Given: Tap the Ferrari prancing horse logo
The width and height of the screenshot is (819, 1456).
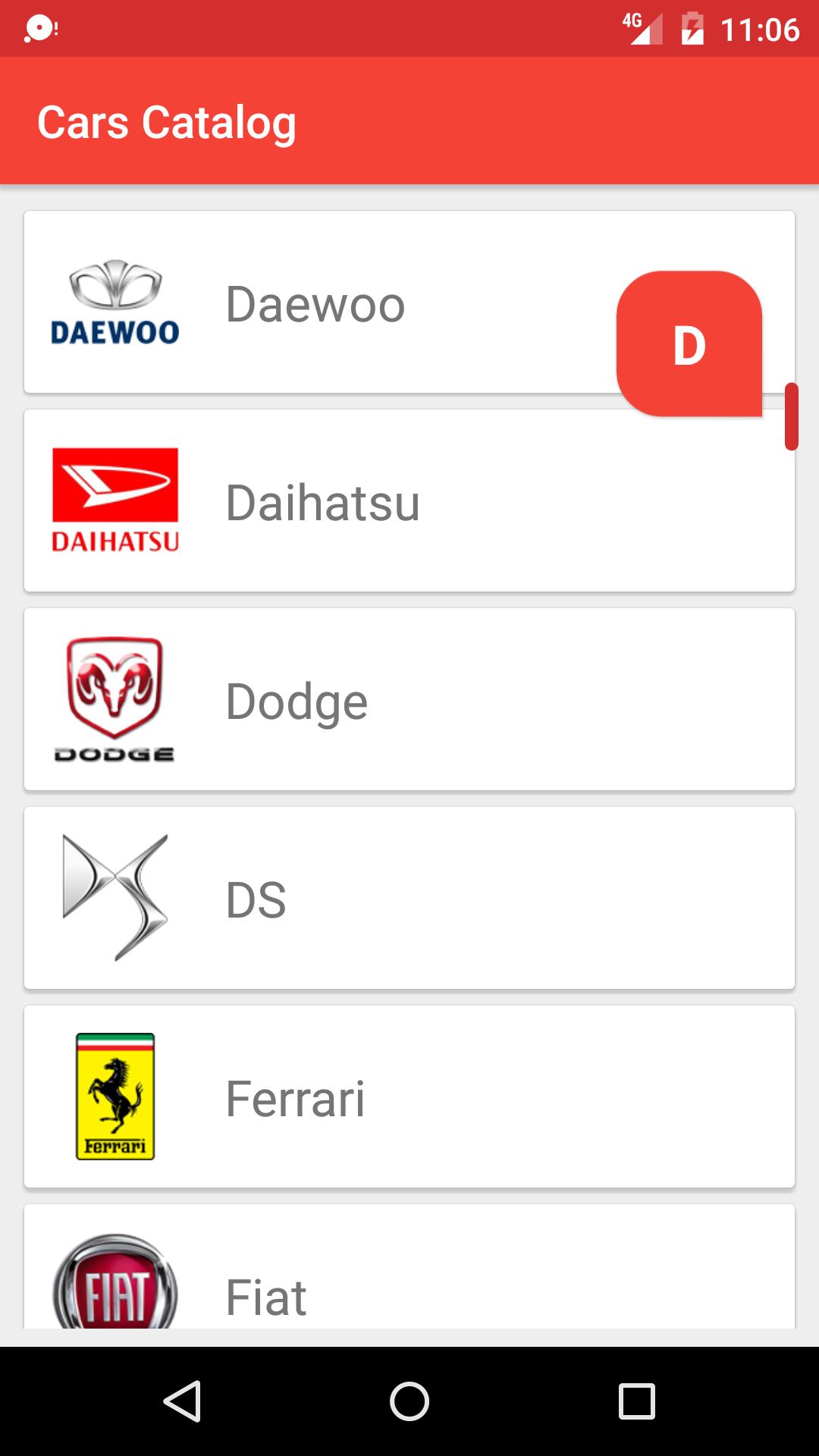Looking at the screenshot, I should pos(115,1097).
